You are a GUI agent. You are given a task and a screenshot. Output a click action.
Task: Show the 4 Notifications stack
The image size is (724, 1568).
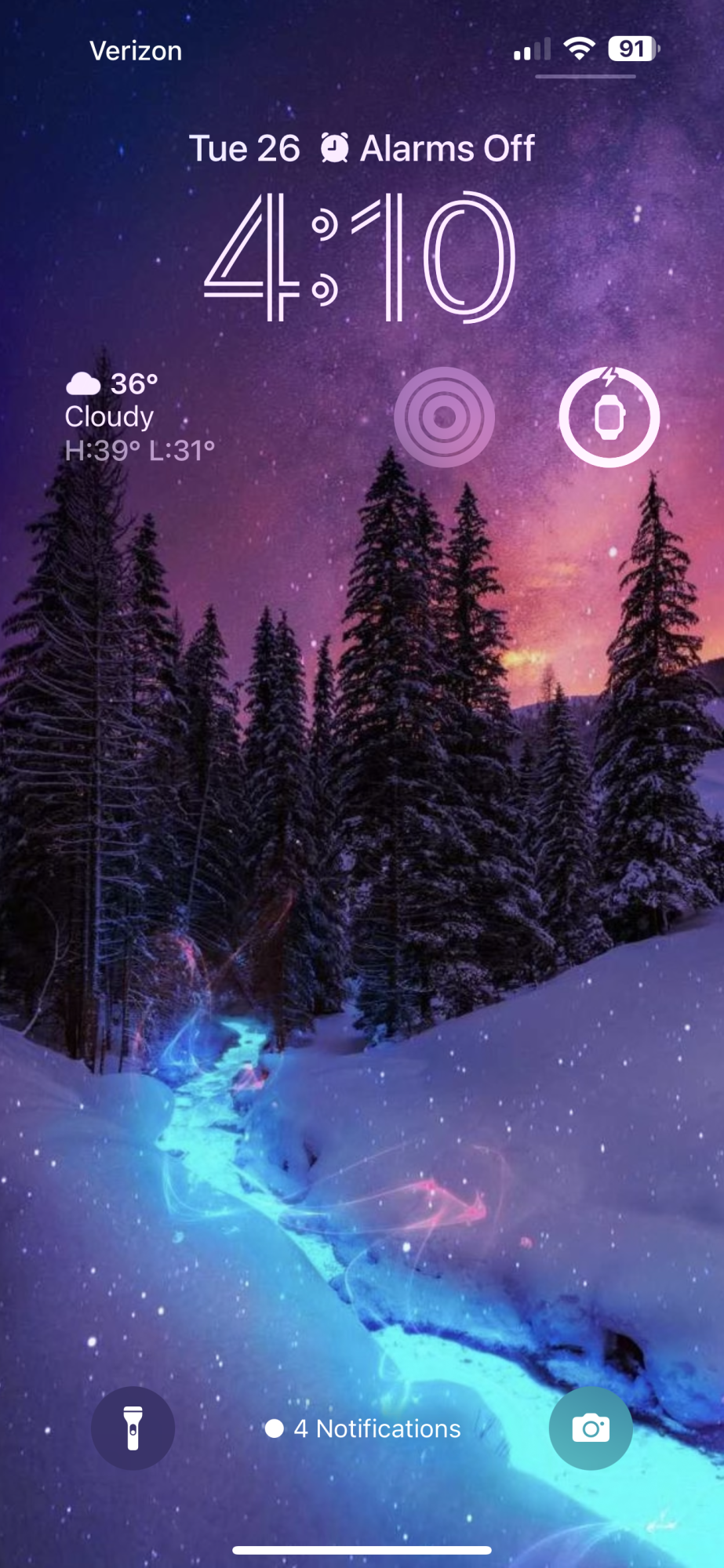coord(362,1428)
